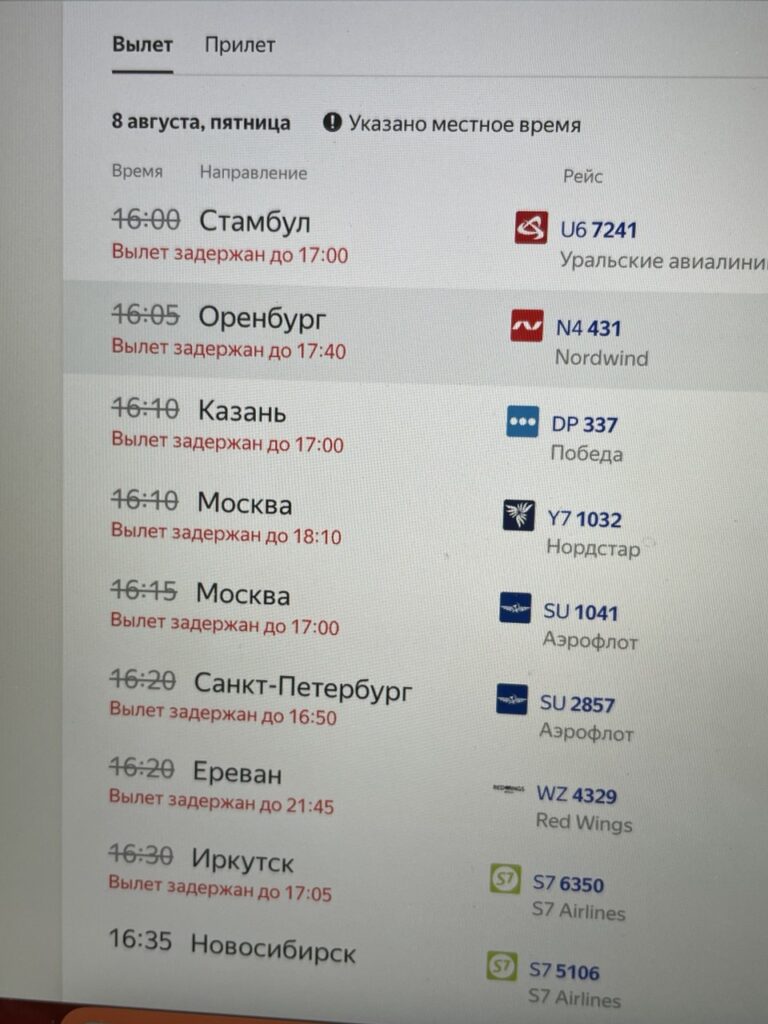This screenshot has width=768, height=1024.
Task: Select the Вылет tab
Action: point(142,45)
